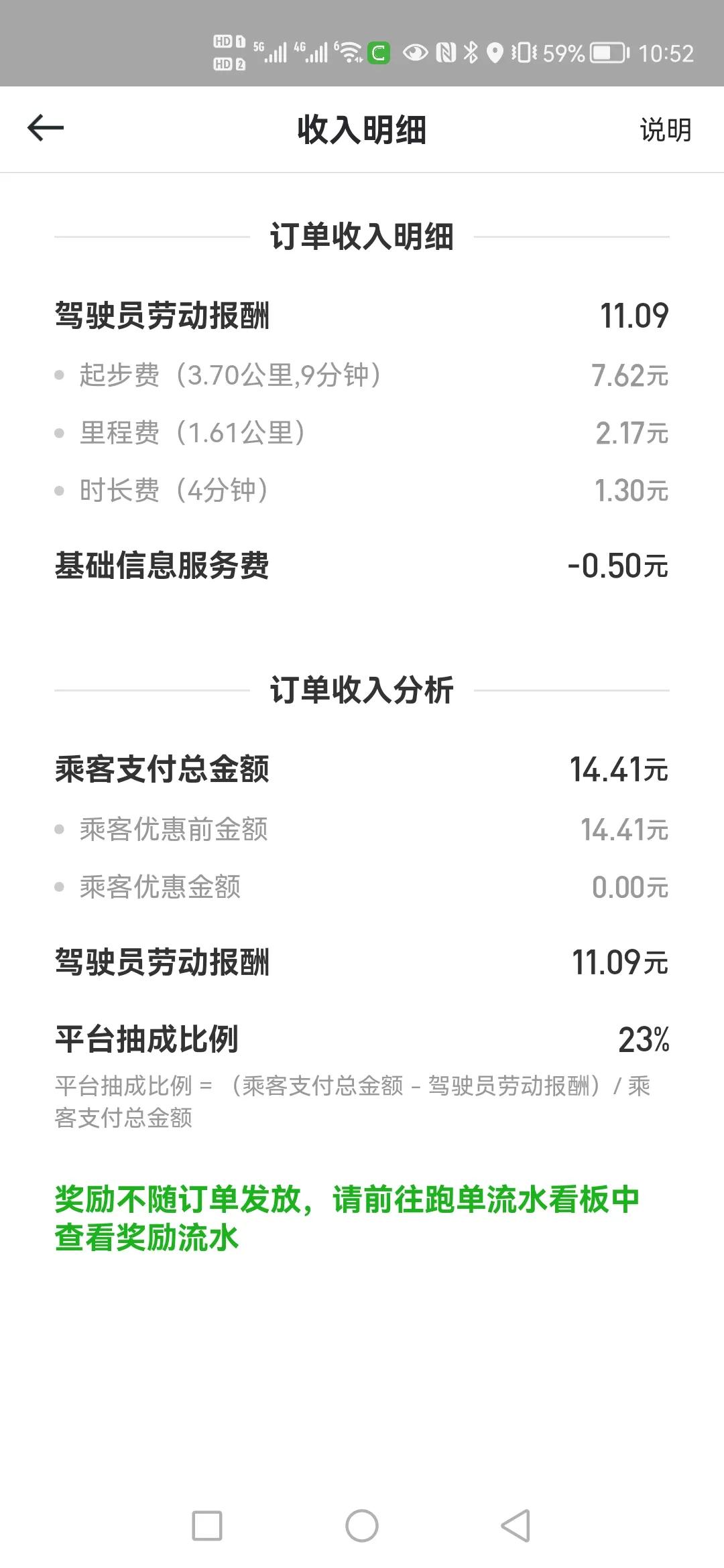This screenshot has height=1568, width=724.
Task: Tap the 5G signal indicator for SIM 1
Action: [x=268, y=52]
